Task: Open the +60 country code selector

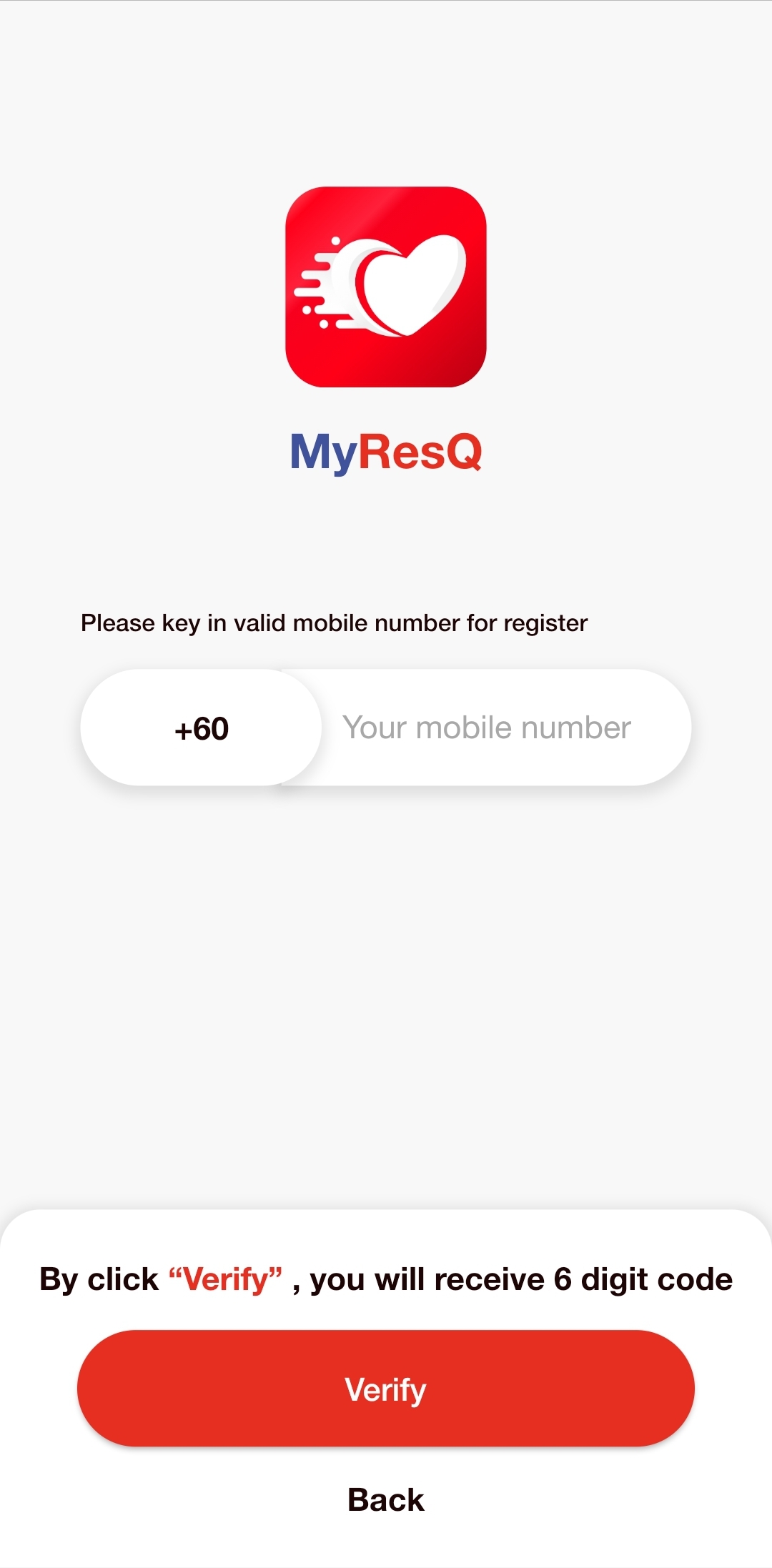Action: (201, 728)
